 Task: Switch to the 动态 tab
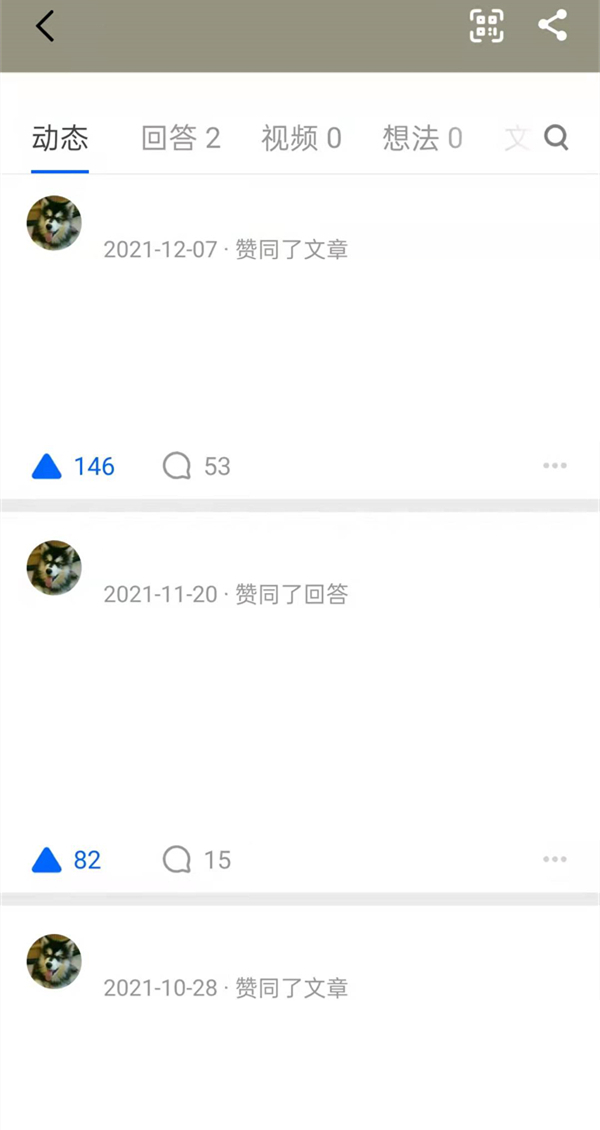pyautogui.click(x=60, y=138)
